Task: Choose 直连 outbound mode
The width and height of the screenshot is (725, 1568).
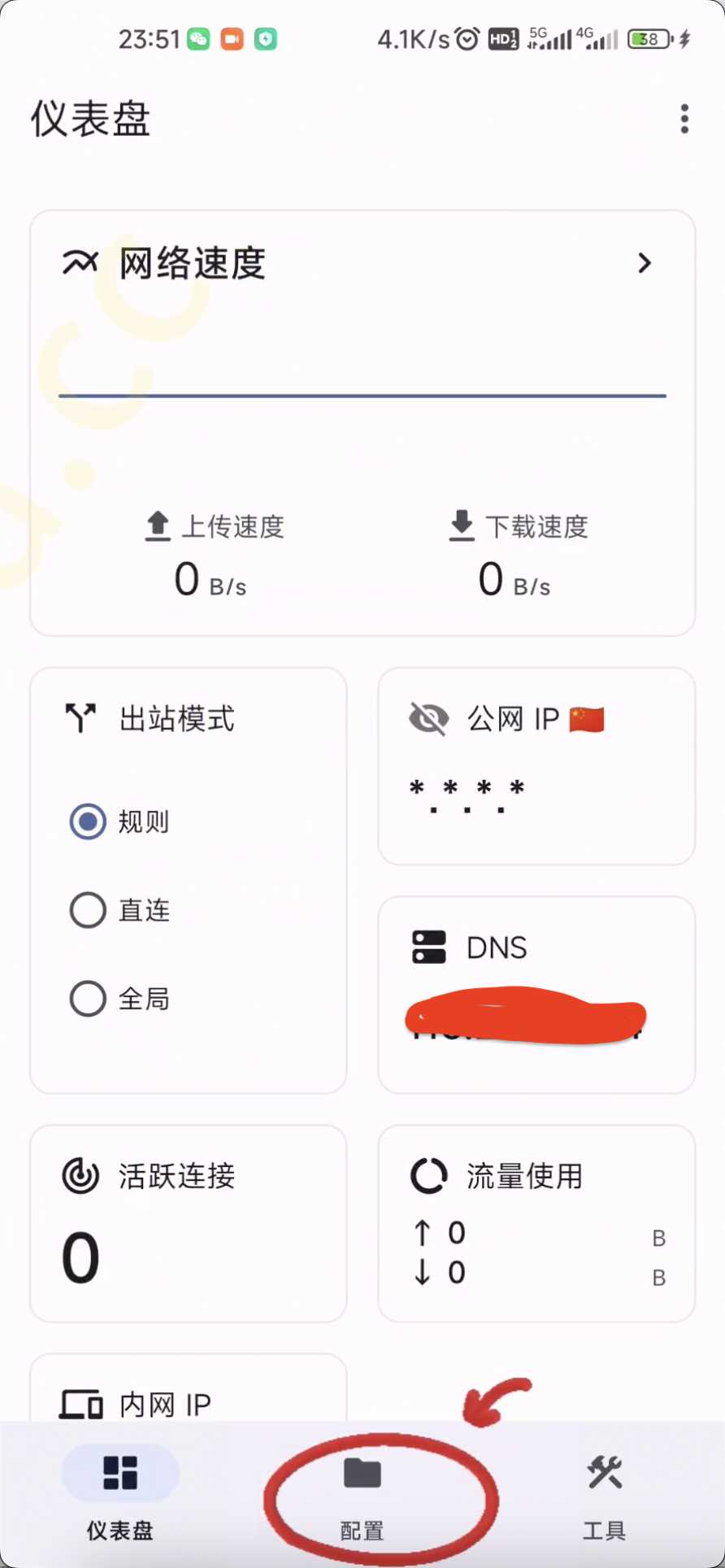Action: click(x=88, y=910)
